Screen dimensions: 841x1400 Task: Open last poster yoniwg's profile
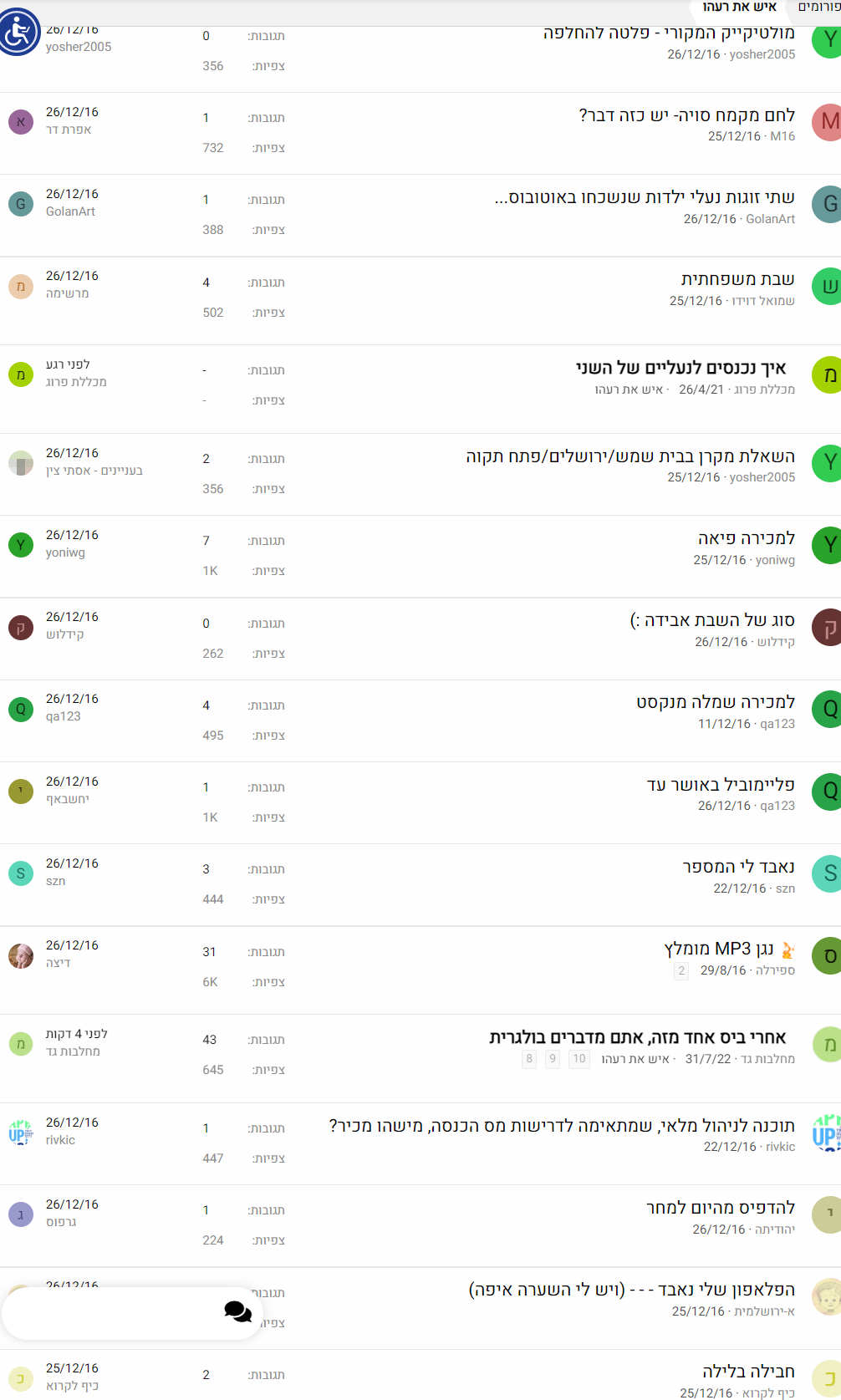pos(65,552)
